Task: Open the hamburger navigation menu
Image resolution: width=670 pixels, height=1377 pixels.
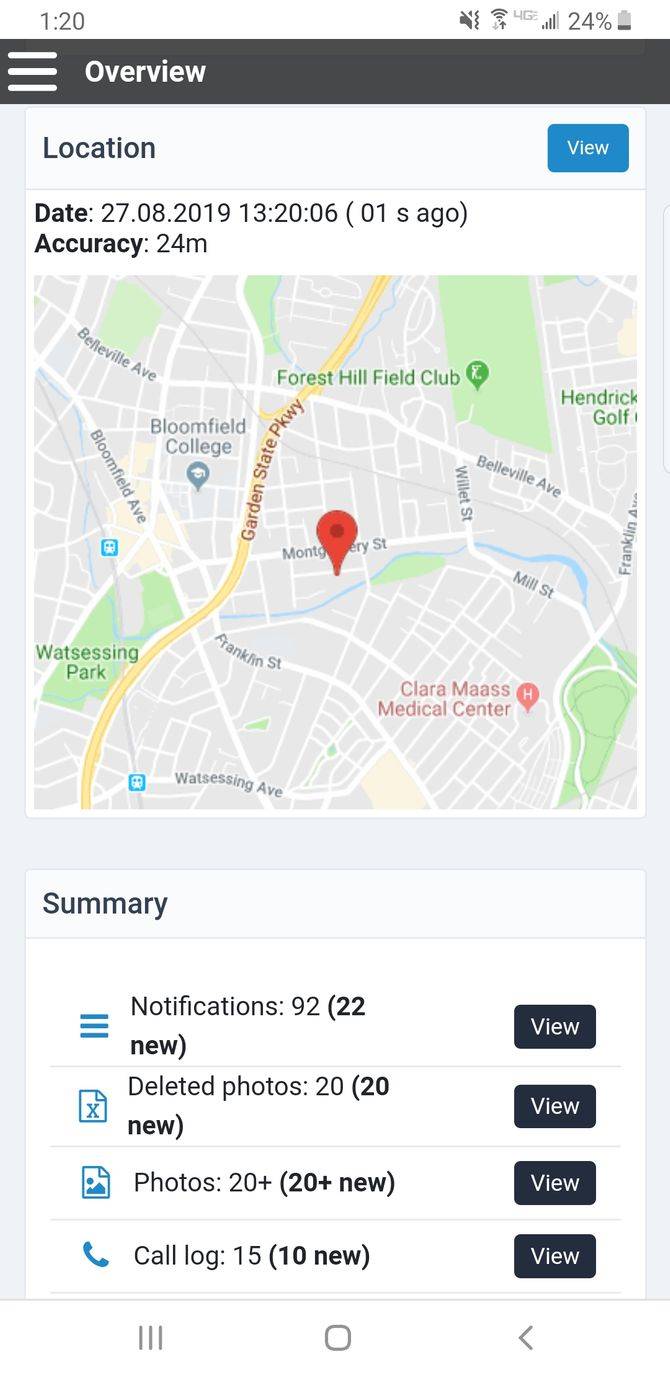Action: pos(32,72)
